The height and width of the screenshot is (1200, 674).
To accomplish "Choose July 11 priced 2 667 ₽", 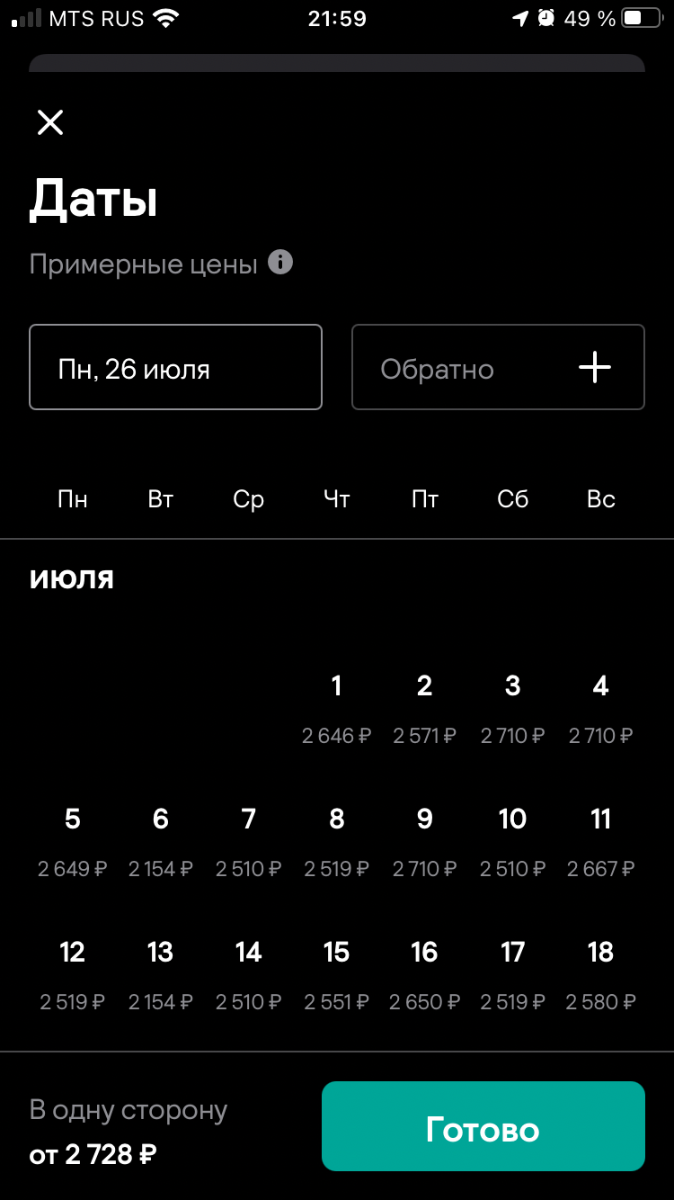I will [601, 843].
